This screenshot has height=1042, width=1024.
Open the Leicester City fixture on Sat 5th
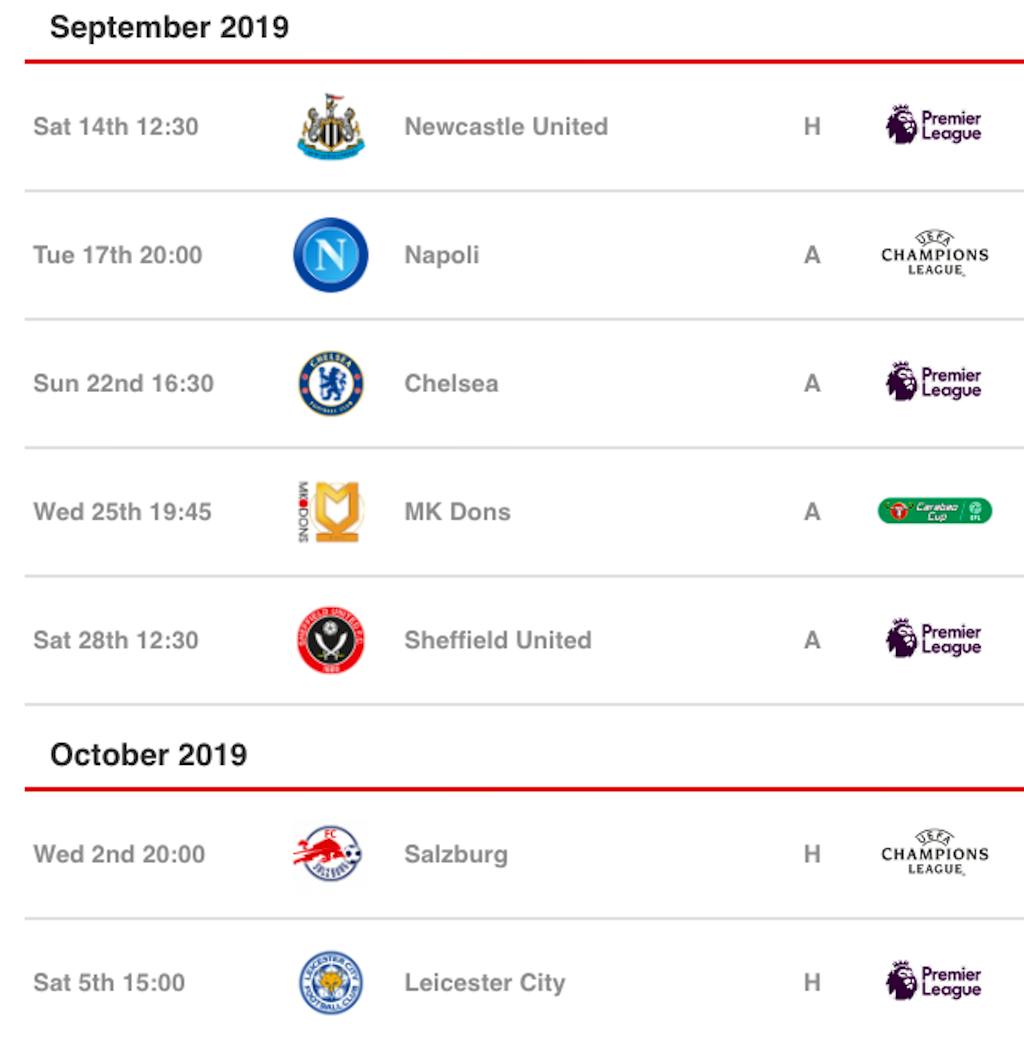tap(484, 982)
